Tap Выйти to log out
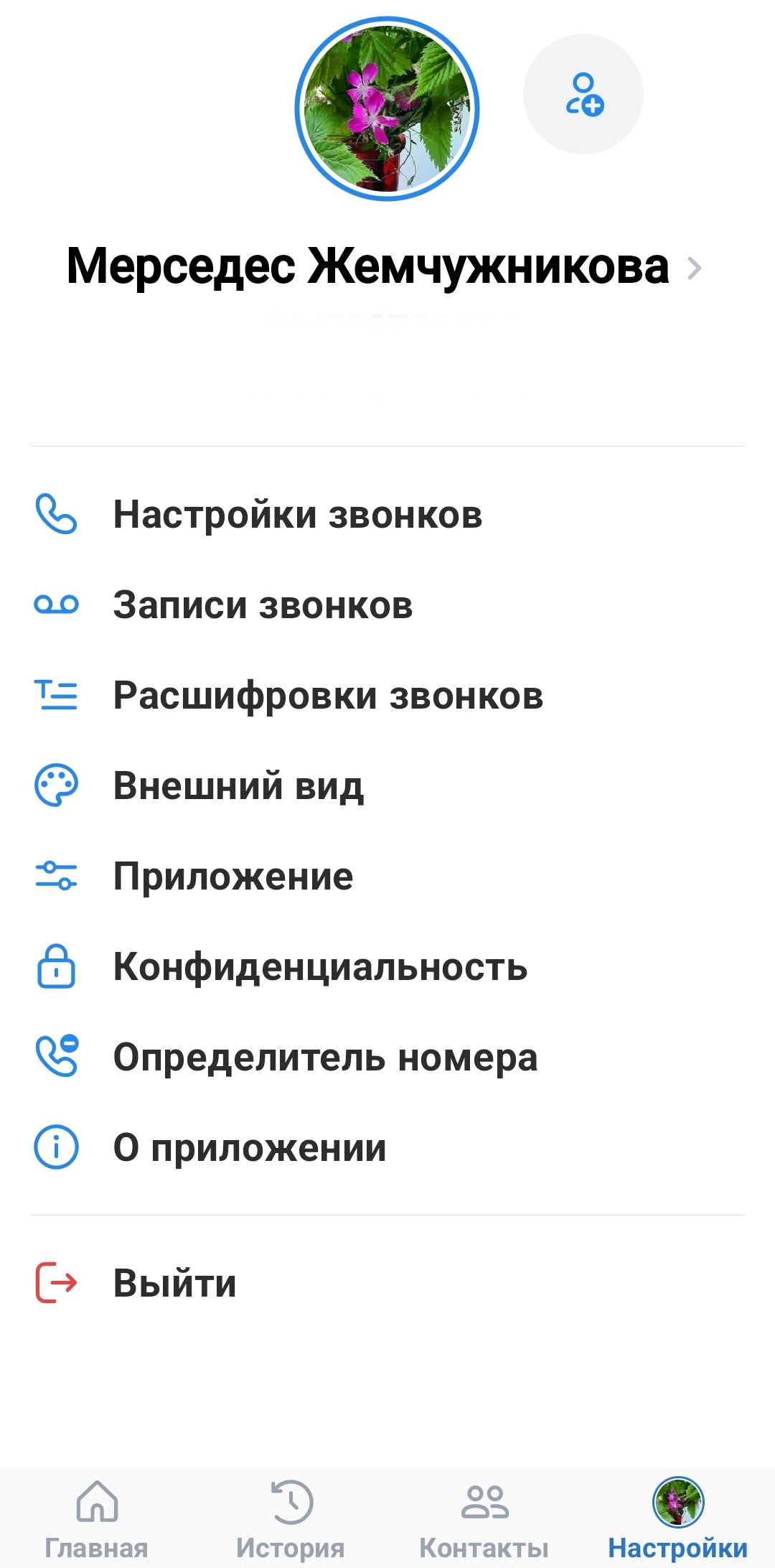775x1568 pixels. [387, 1282]
